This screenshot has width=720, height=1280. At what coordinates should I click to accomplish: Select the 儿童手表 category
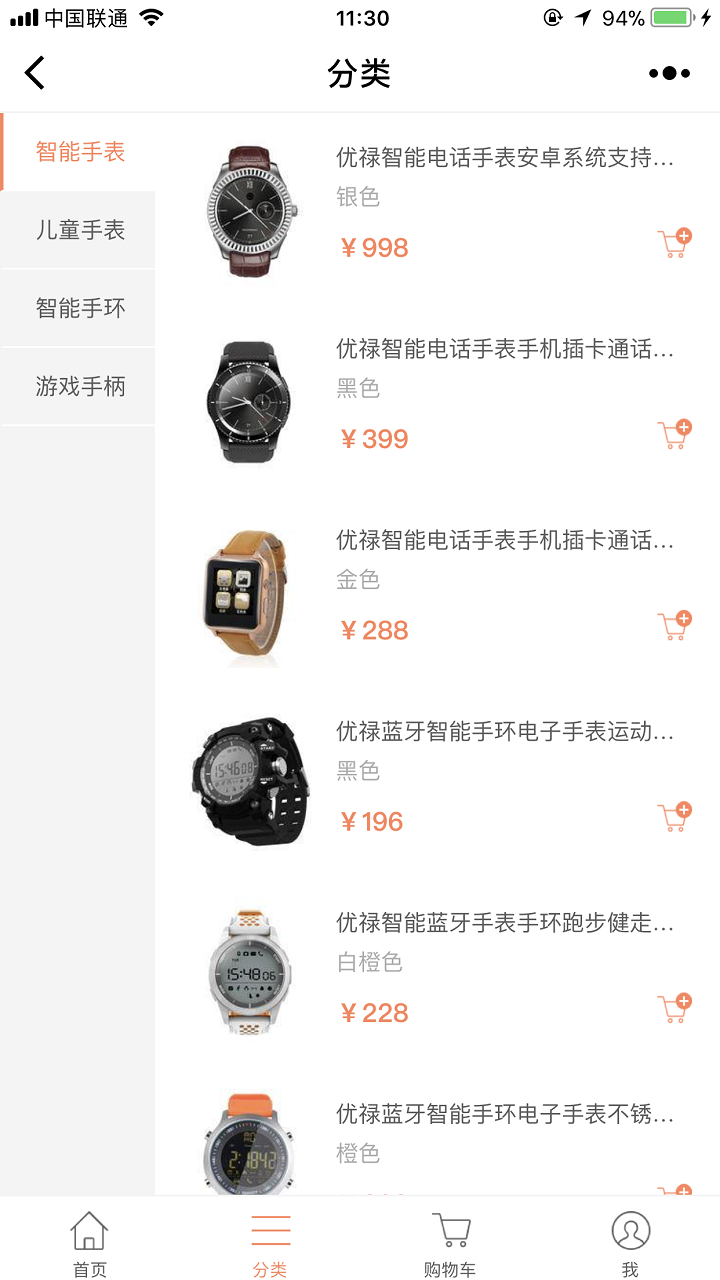pos(78,230)
